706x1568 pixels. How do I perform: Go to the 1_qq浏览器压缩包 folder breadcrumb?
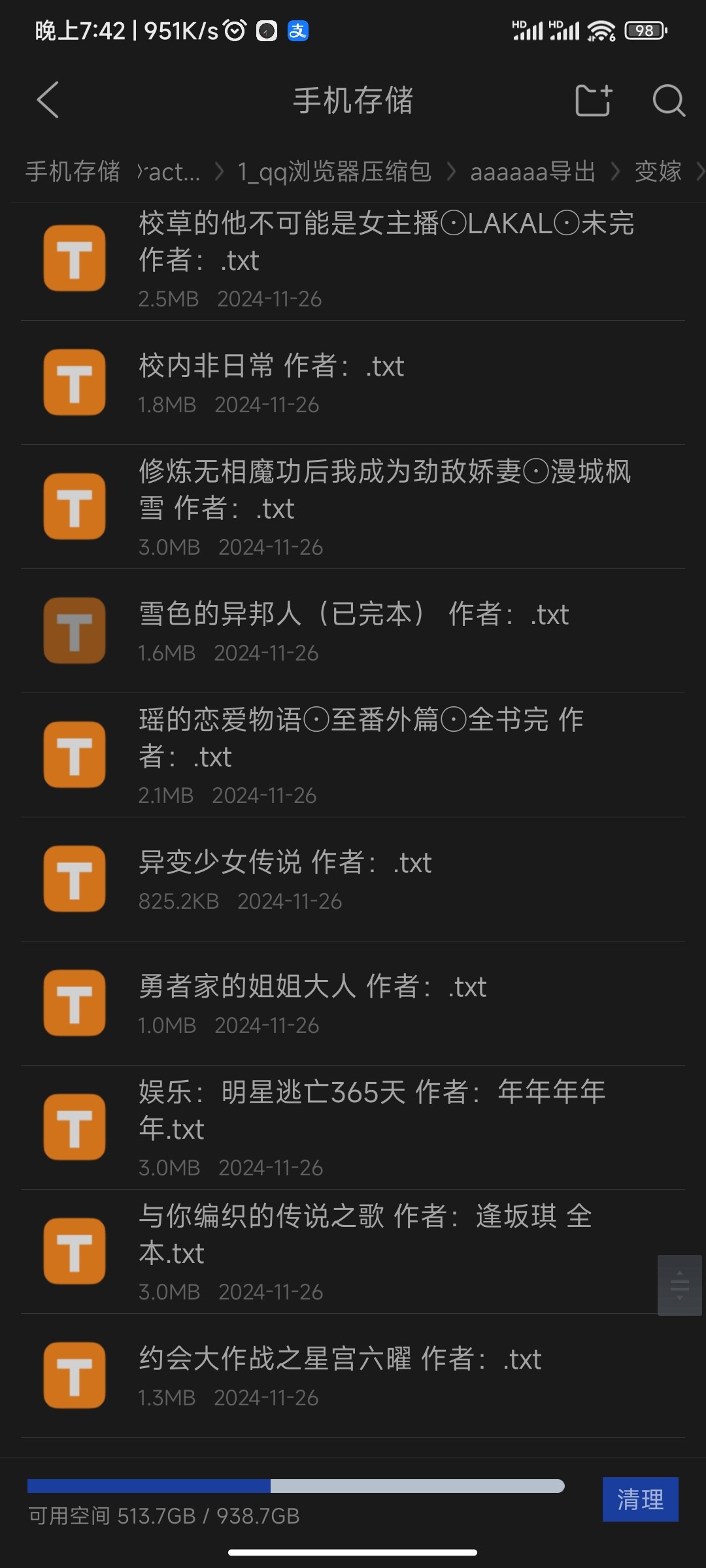coord(334,171)
